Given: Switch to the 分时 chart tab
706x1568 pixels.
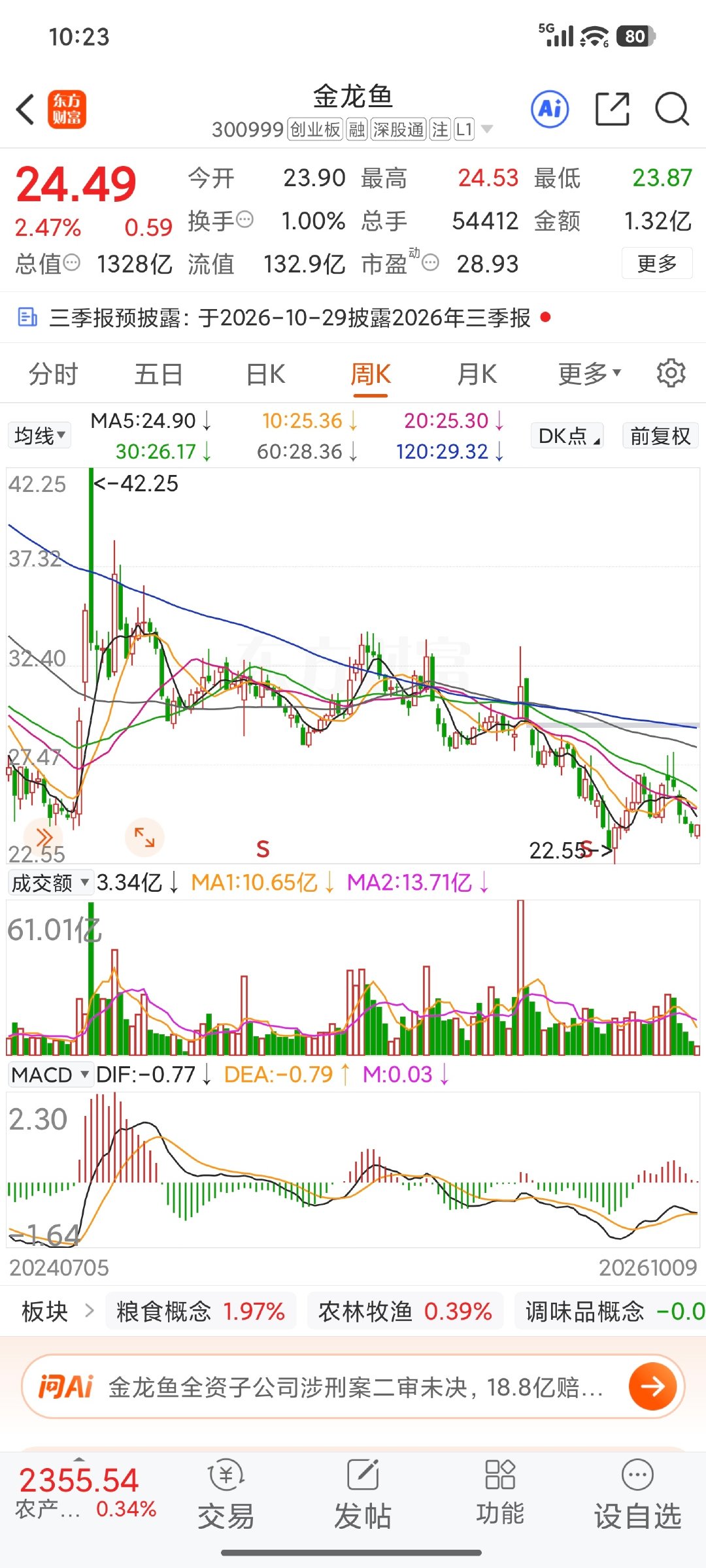Looking at the screenshot, I should click(x=53, y=374).
